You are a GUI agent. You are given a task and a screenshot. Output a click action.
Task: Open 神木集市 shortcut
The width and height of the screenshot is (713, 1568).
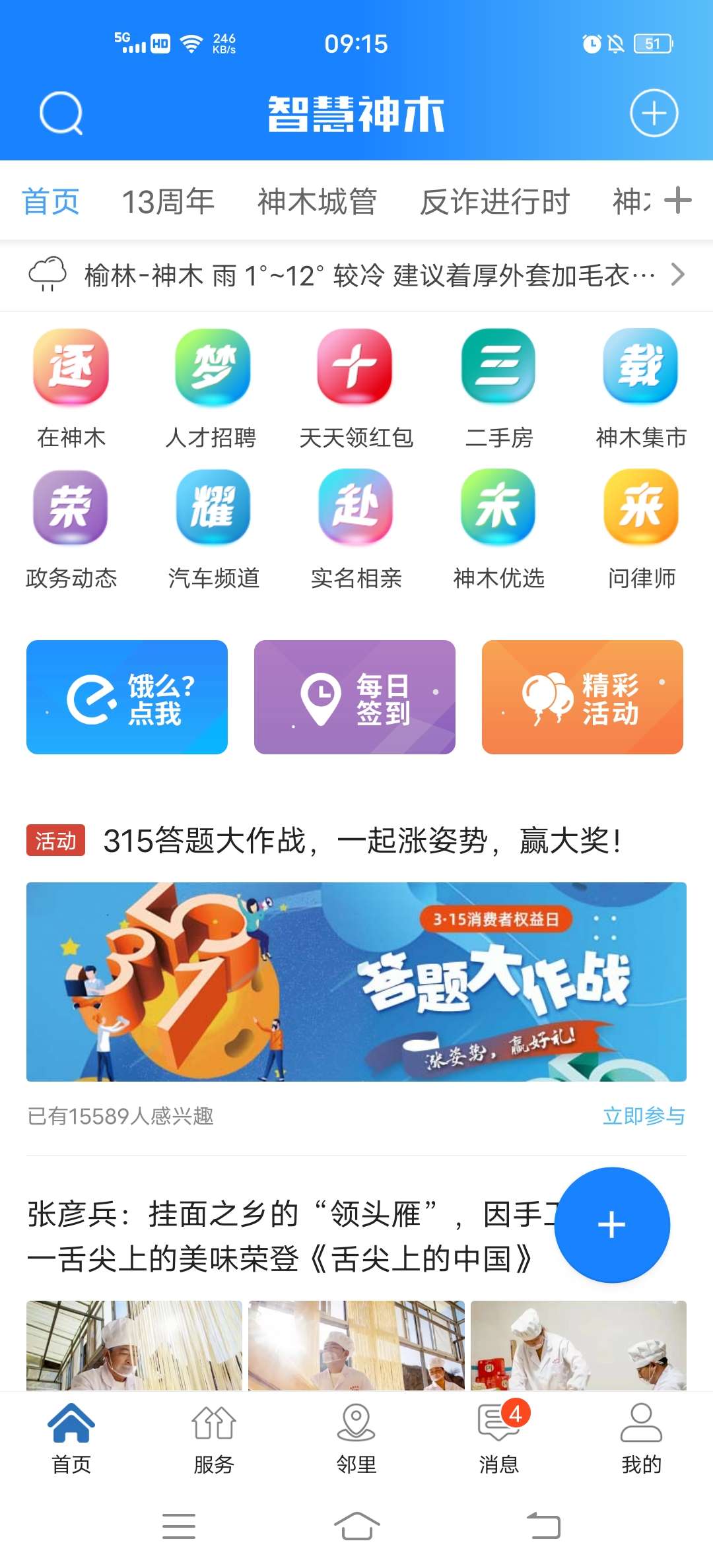(640, 389)
